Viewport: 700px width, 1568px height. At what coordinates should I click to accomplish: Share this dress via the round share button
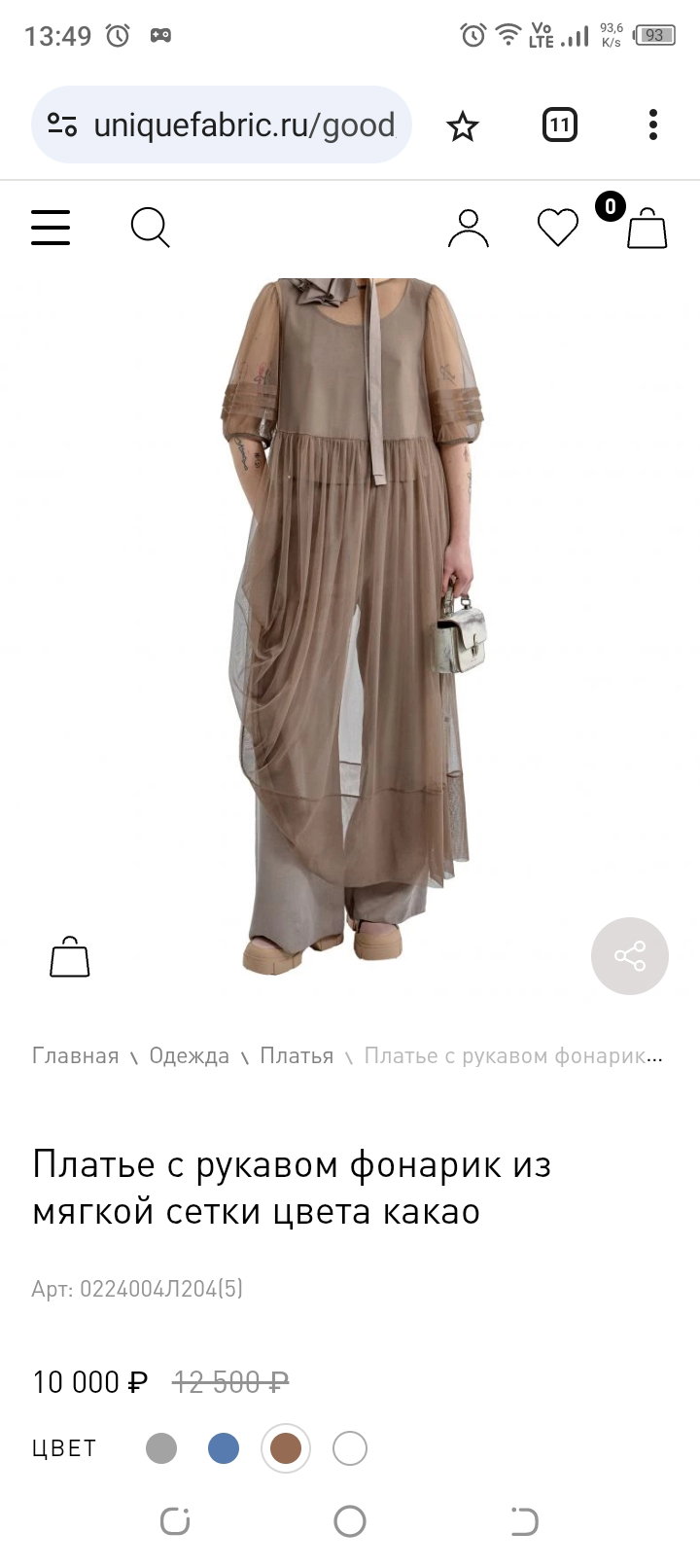[630, 956]
